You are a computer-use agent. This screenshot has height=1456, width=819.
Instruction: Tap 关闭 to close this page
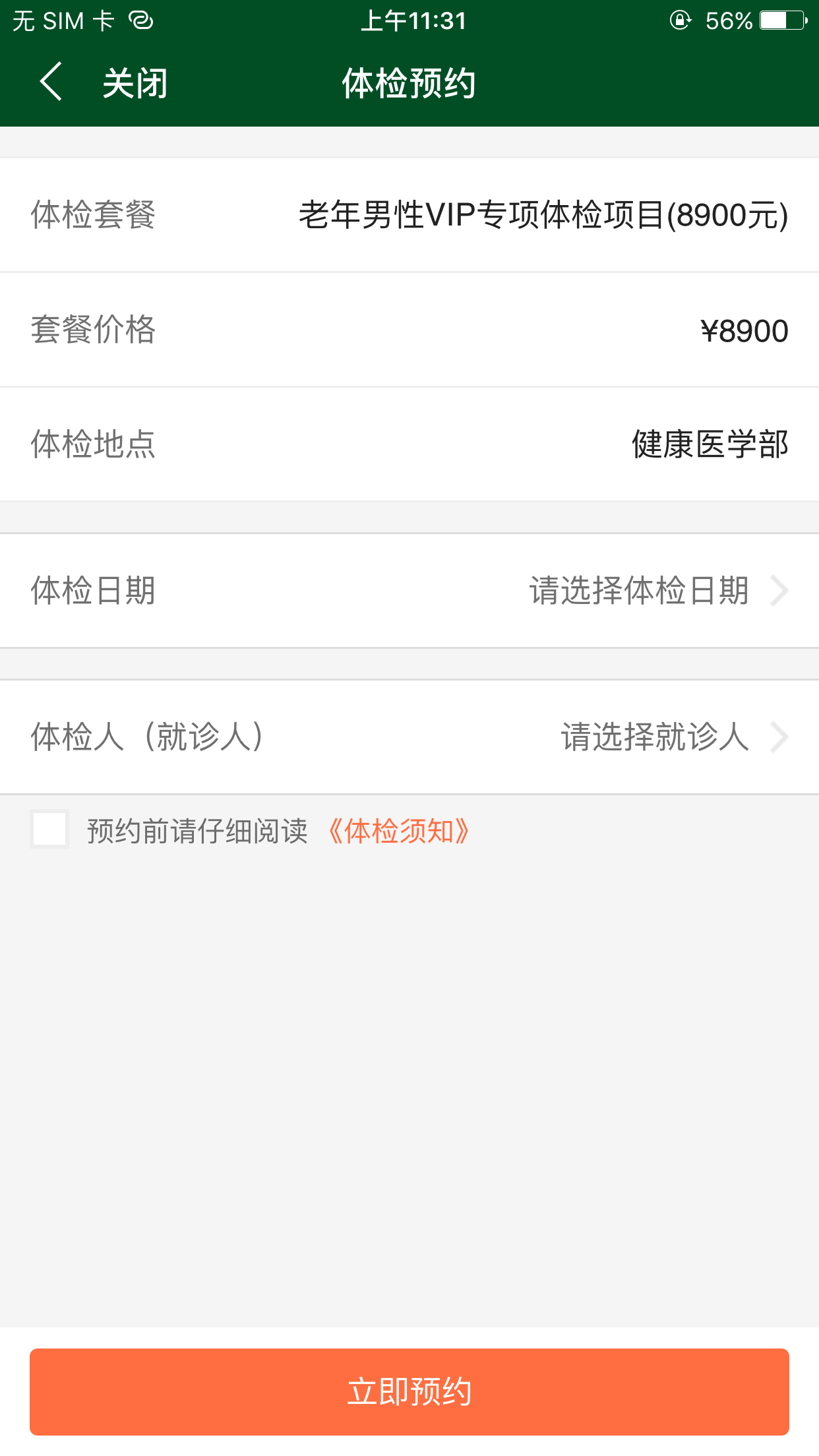point(135,84)
